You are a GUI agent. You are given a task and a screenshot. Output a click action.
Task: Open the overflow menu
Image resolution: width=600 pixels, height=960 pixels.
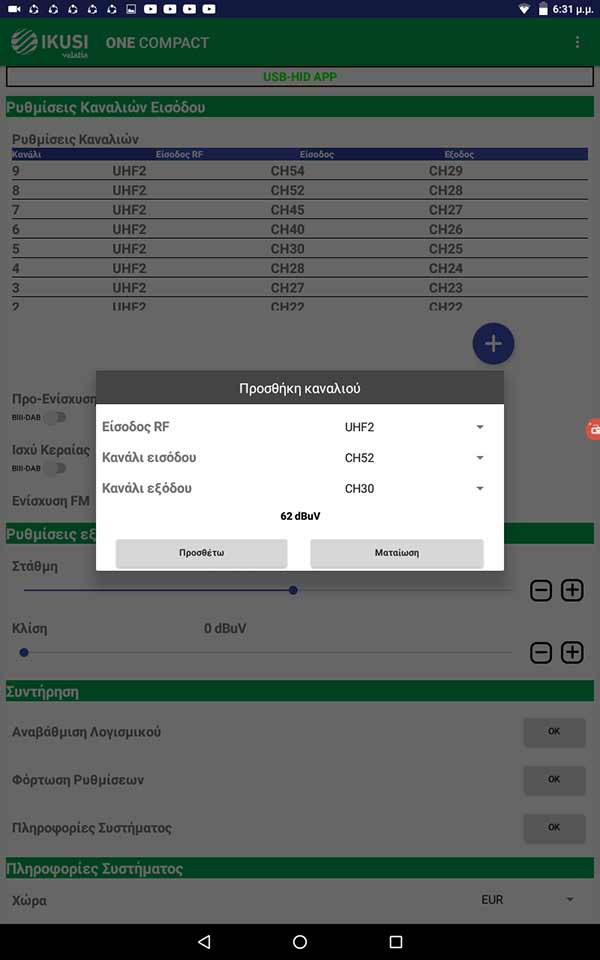coord(577,42)
